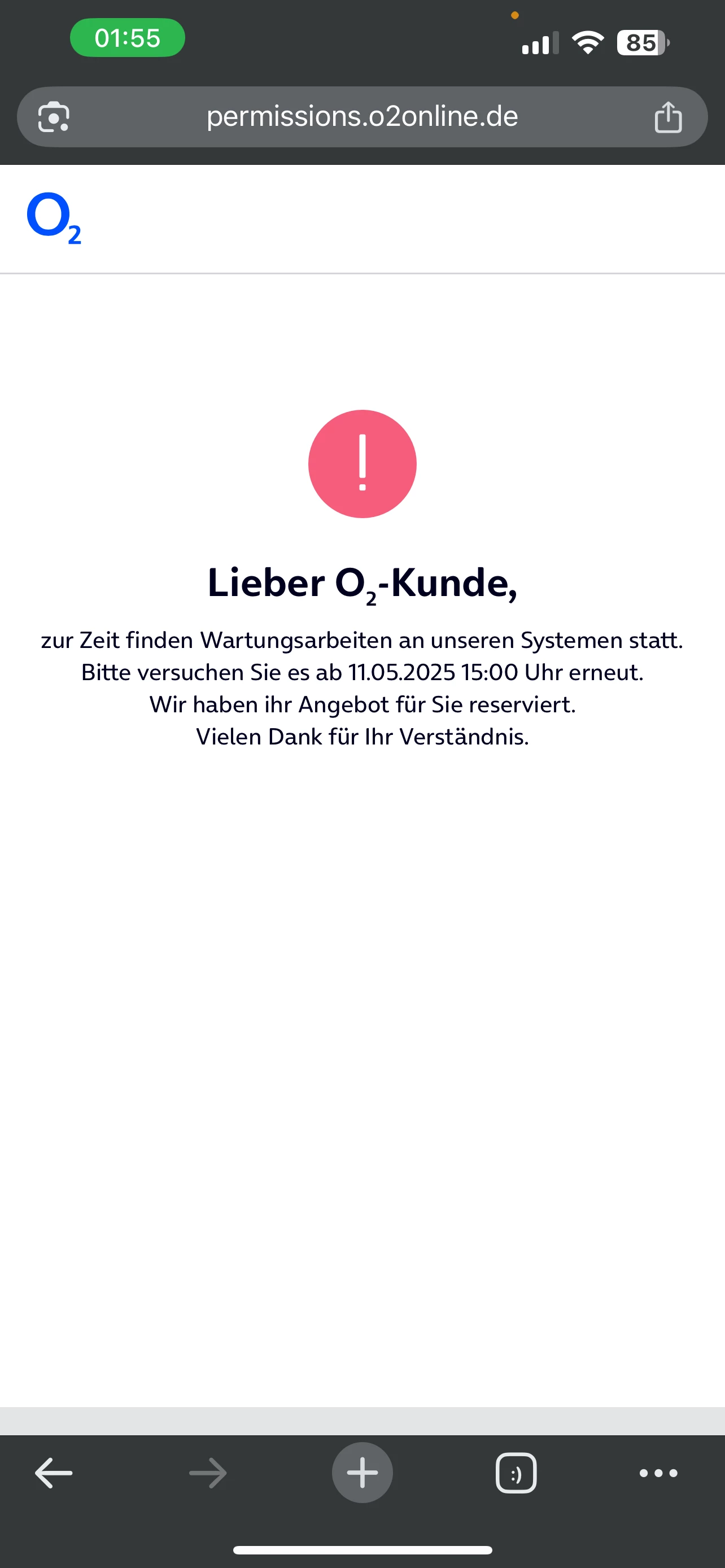The height and width of the screenshot is (1568, 725).
Task: Open the three-dot browser menu
Action: tap(658, 1473)
